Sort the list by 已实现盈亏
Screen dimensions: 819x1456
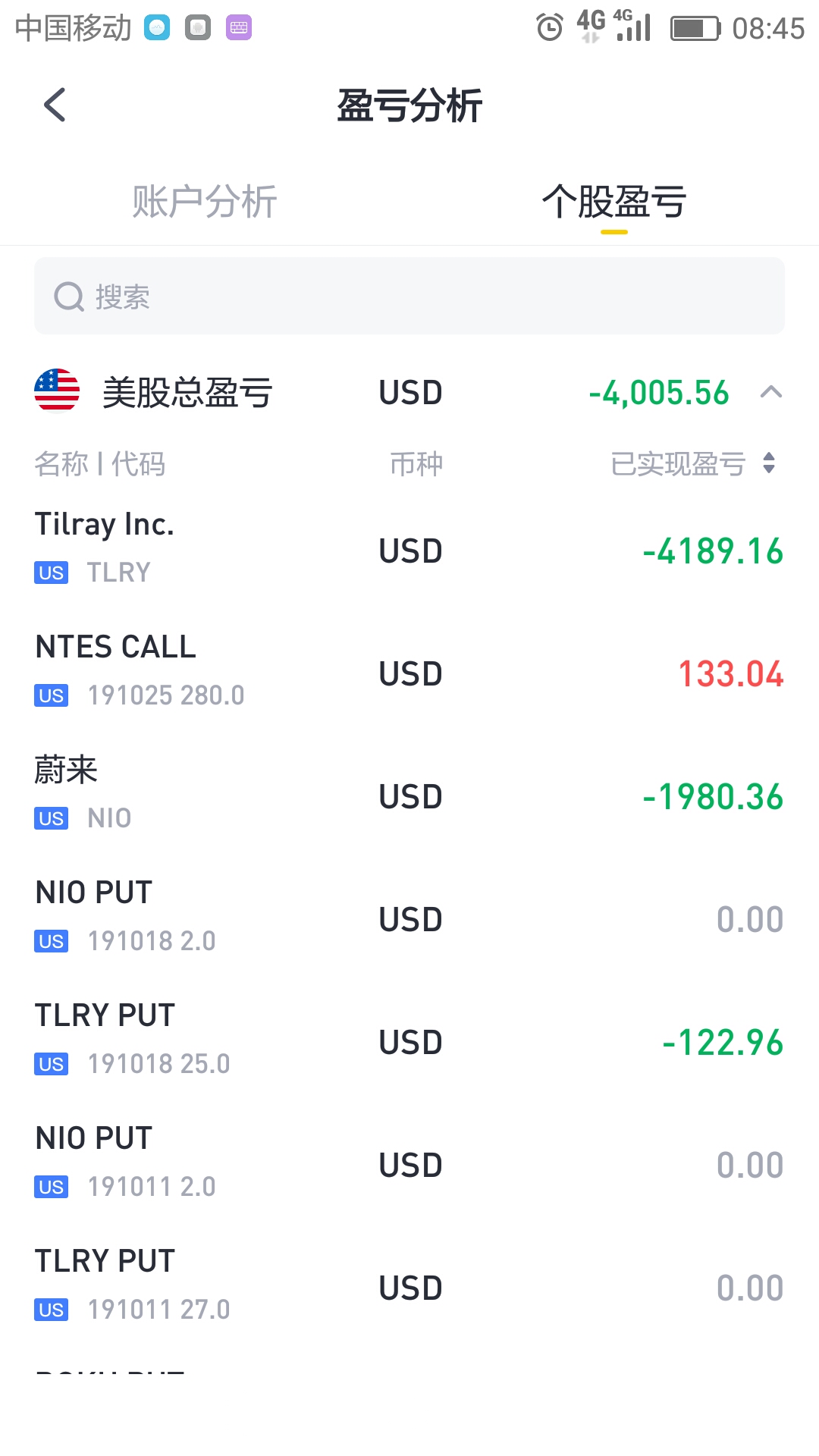coord(693,463)
